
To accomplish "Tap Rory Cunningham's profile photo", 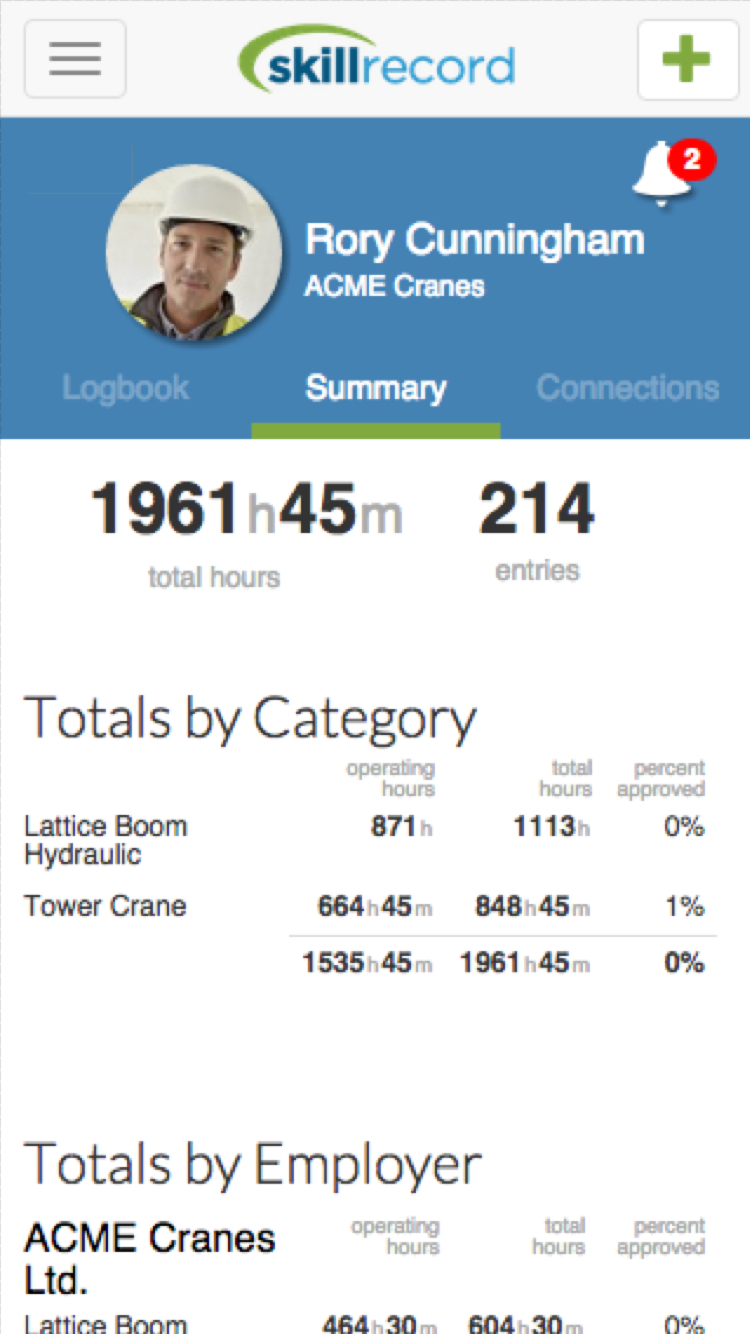I will coord(195,254).
